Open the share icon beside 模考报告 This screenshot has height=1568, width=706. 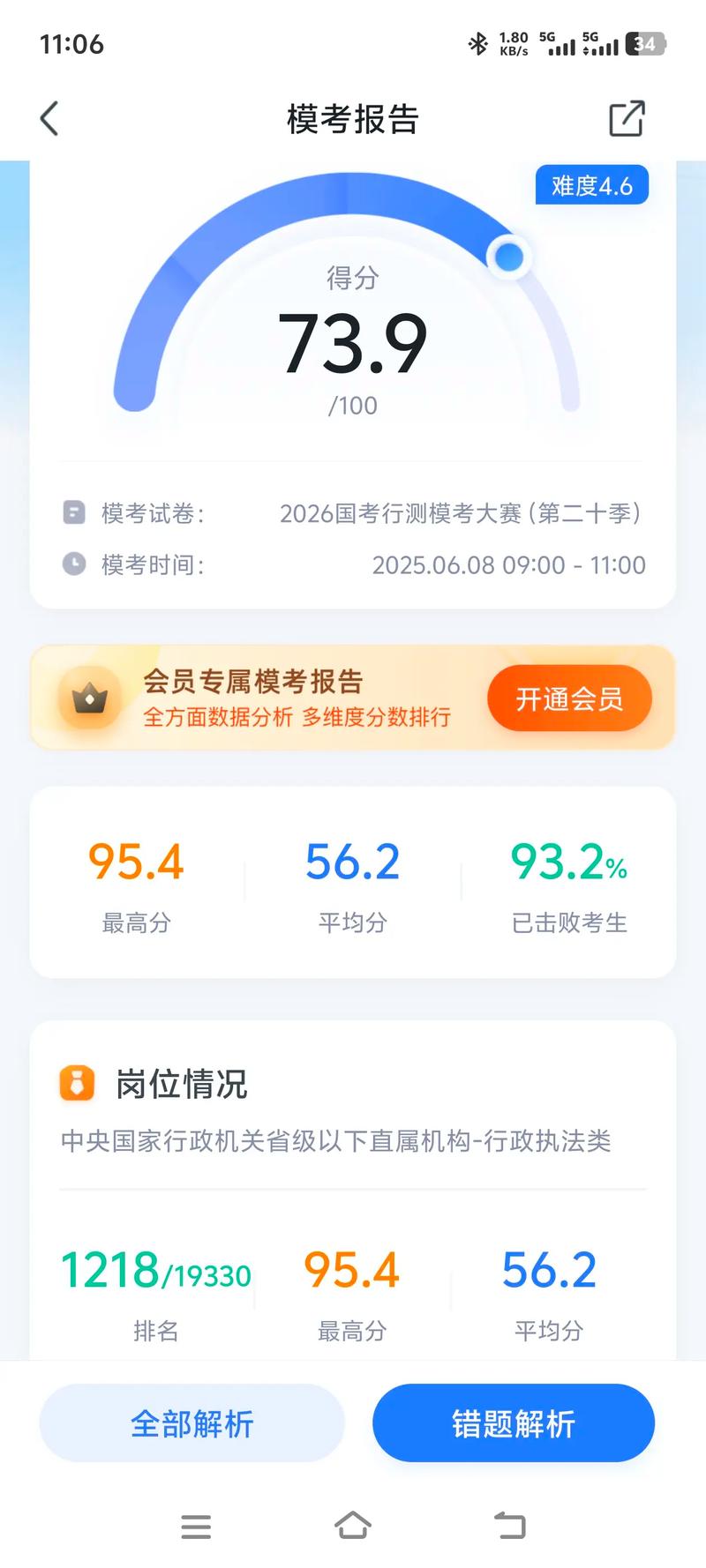(627, 118)
